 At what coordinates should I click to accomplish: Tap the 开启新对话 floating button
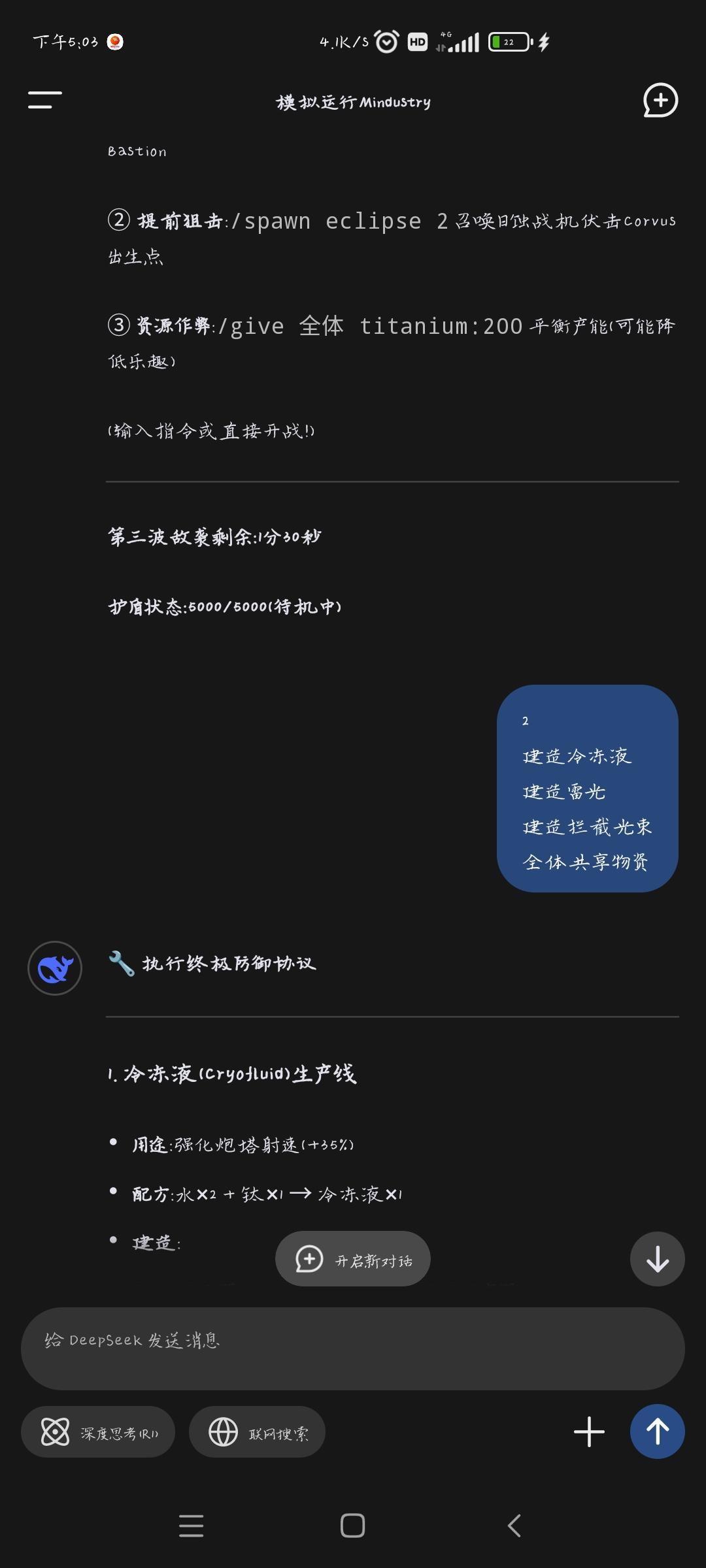(x=353, y=1259)
